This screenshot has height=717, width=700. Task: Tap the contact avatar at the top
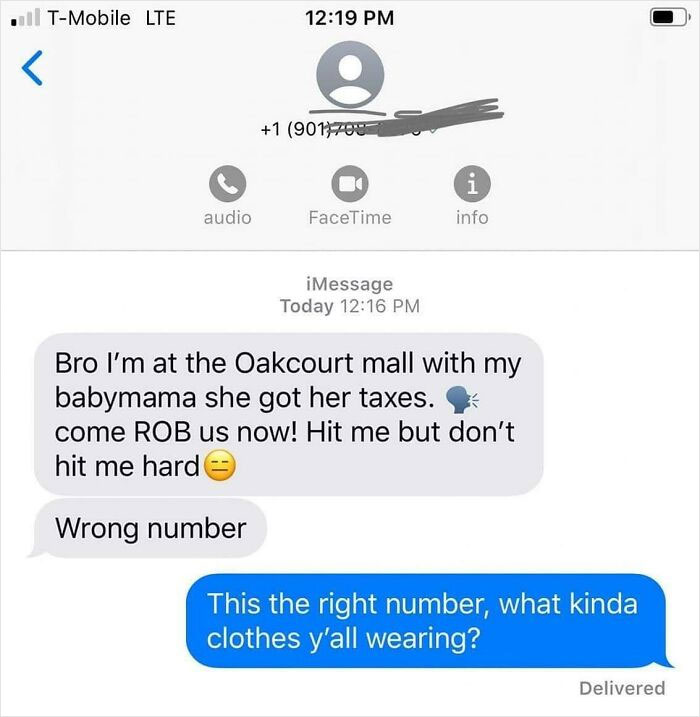coord(350,74)
